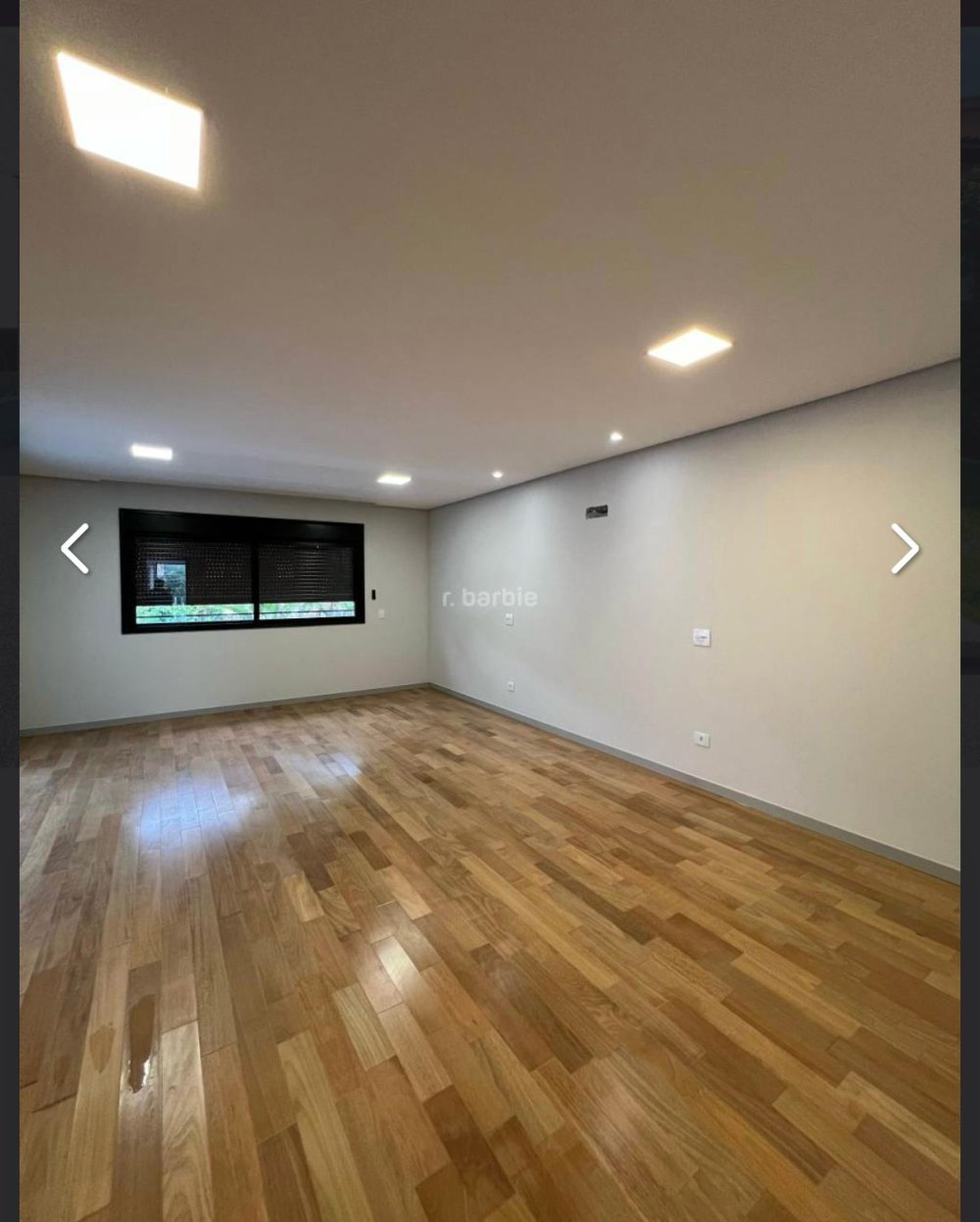Viewport: 980px width, 1222px height.
Task: Go to the previous photo
Action: [75, 549]
